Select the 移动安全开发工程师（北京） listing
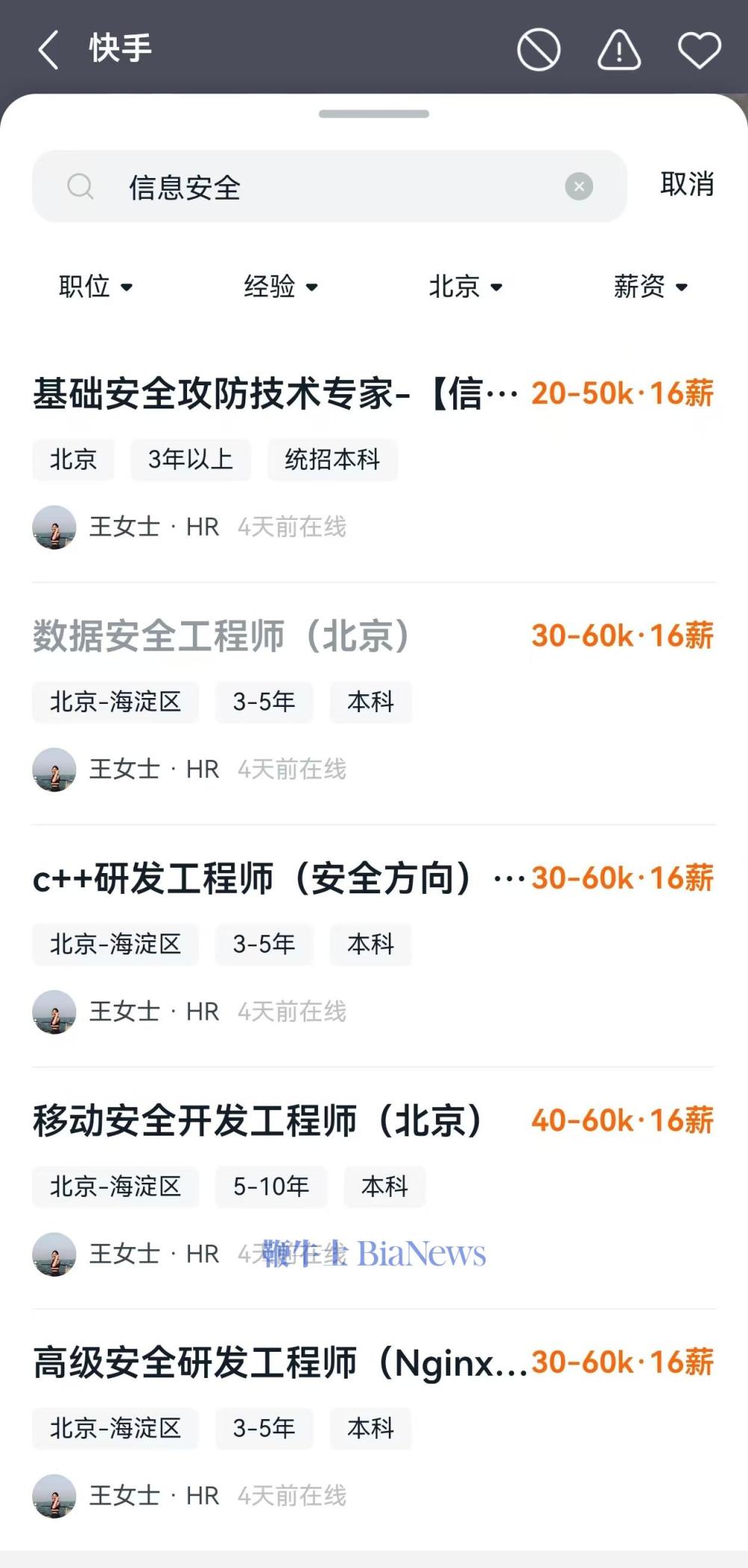748x1568 pixels. click(x=258, y=1121)
